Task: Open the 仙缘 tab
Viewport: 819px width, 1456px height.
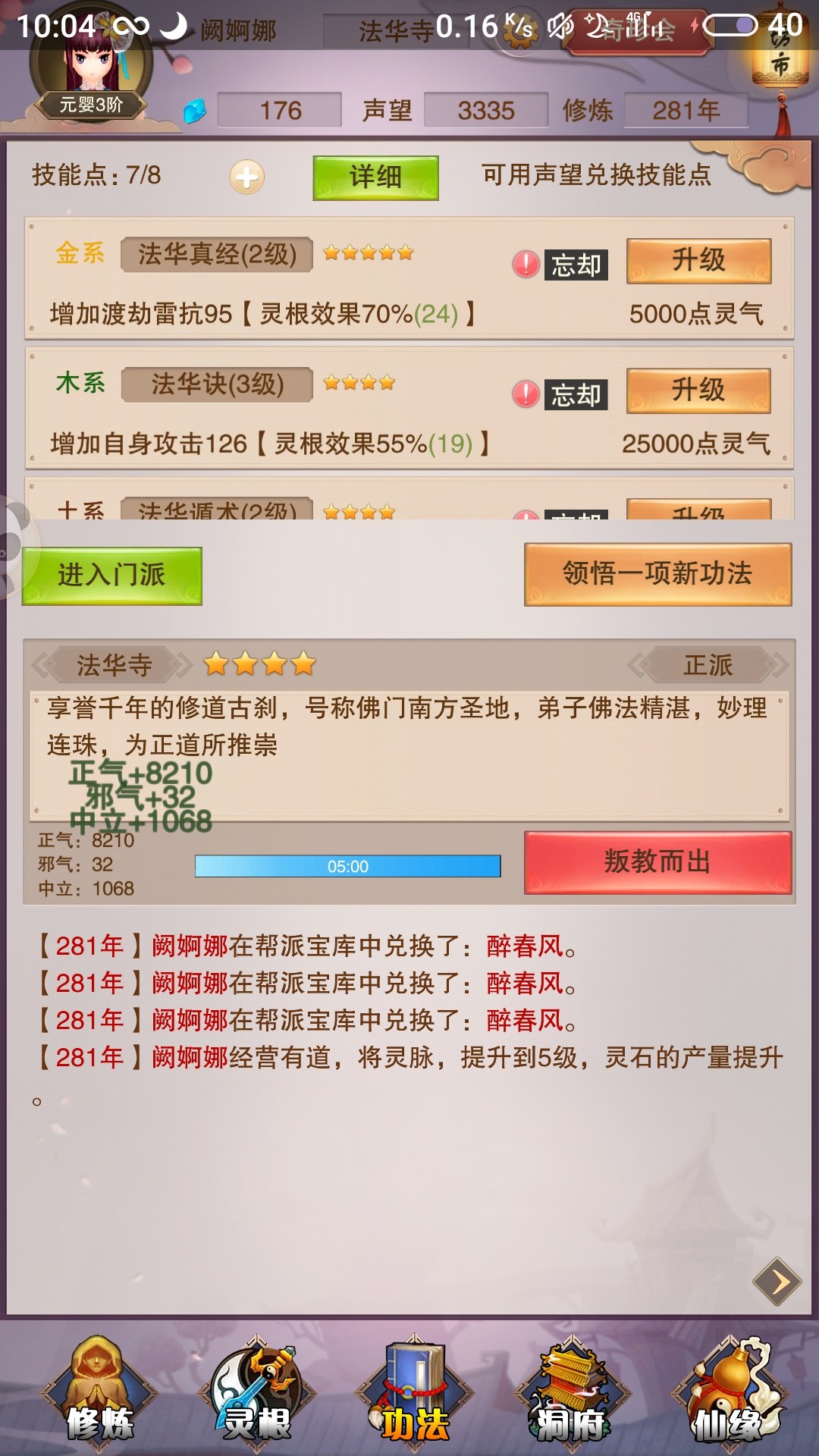Action: click(x=728, y=1395)
